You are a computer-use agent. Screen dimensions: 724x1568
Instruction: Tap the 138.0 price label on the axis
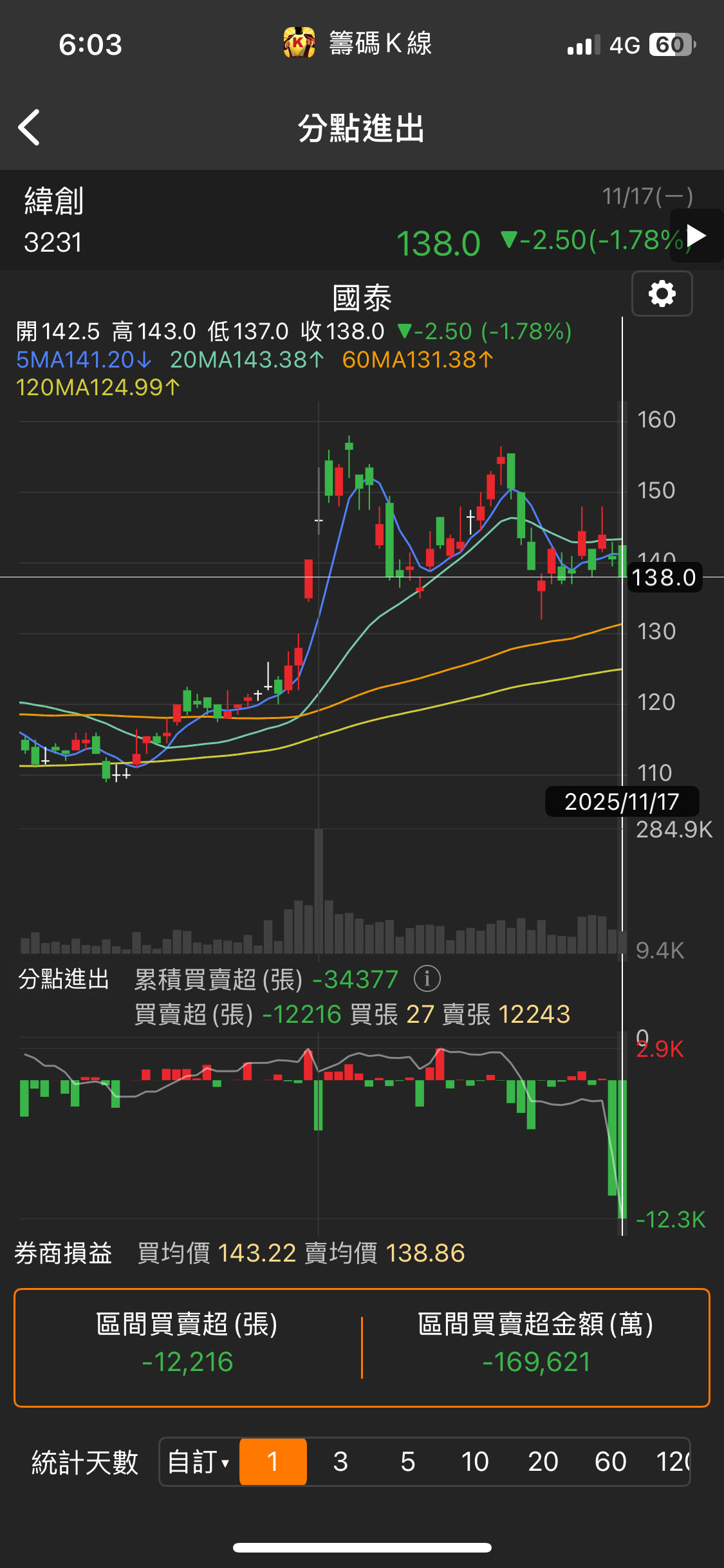(664, 577)
